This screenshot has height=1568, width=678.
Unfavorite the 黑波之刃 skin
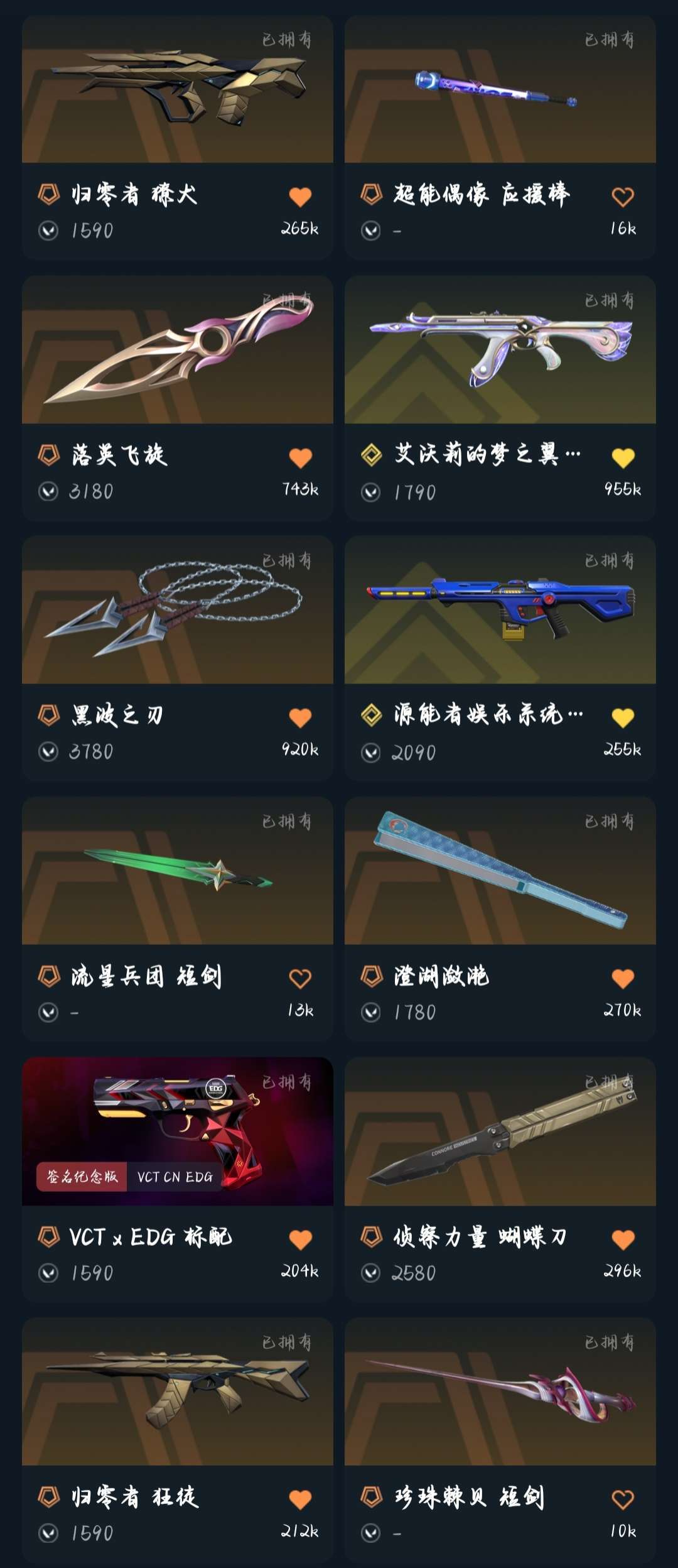[300, 717]
